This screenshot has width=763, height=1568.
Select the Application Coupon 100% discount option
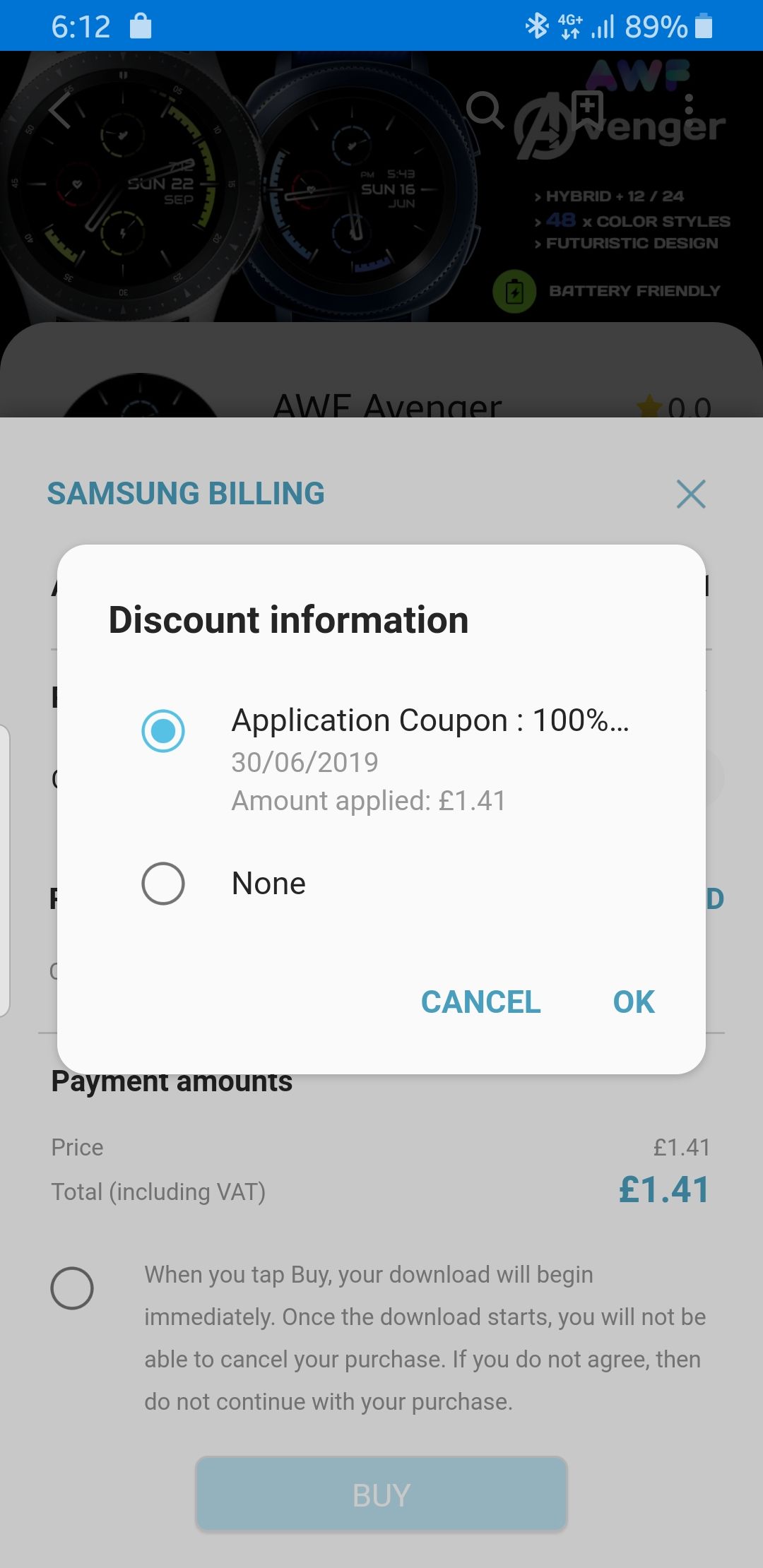[163, 731]
